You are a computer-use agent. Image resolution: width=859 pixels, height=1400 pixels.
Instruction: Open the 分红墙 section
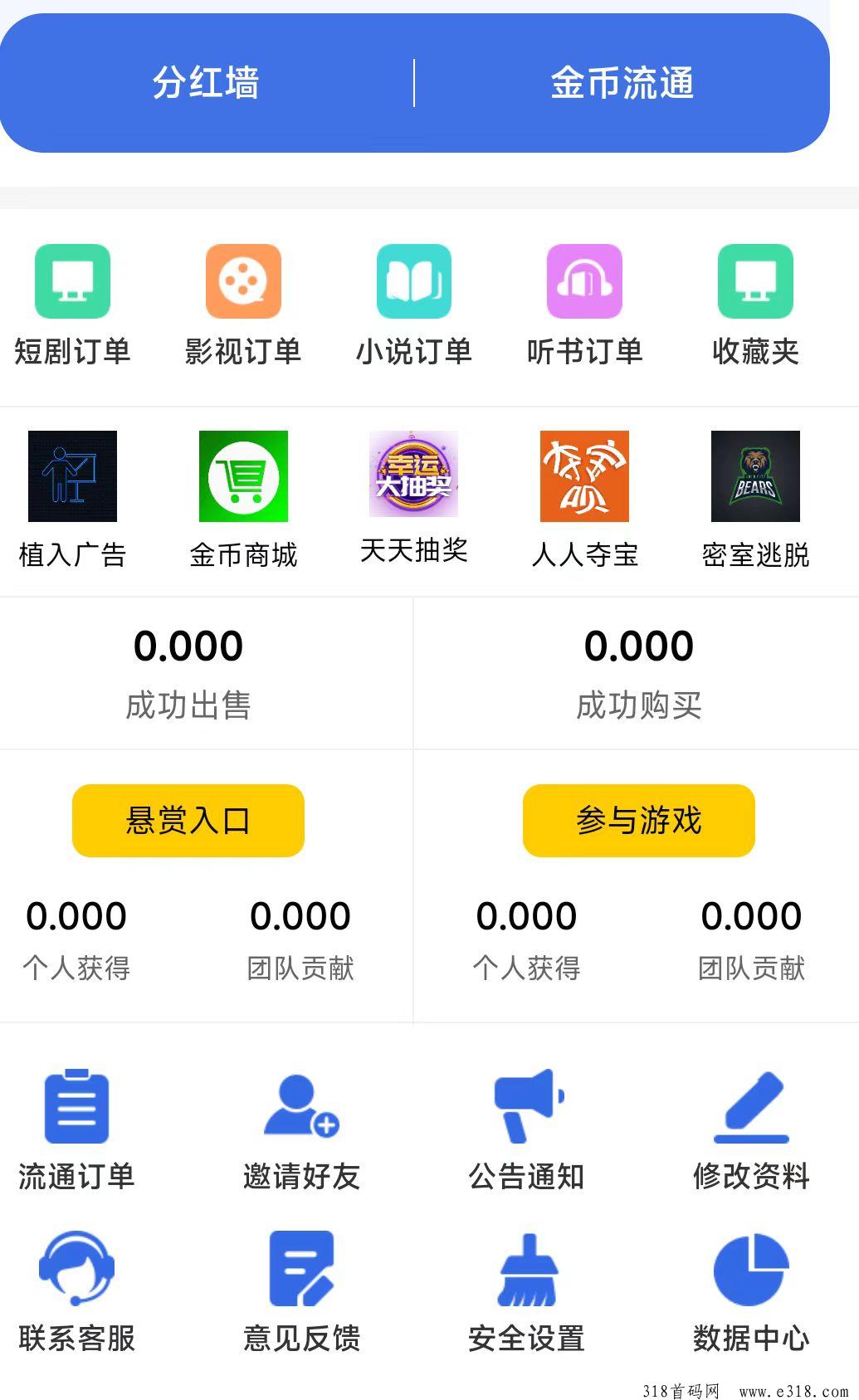(206, 83)
